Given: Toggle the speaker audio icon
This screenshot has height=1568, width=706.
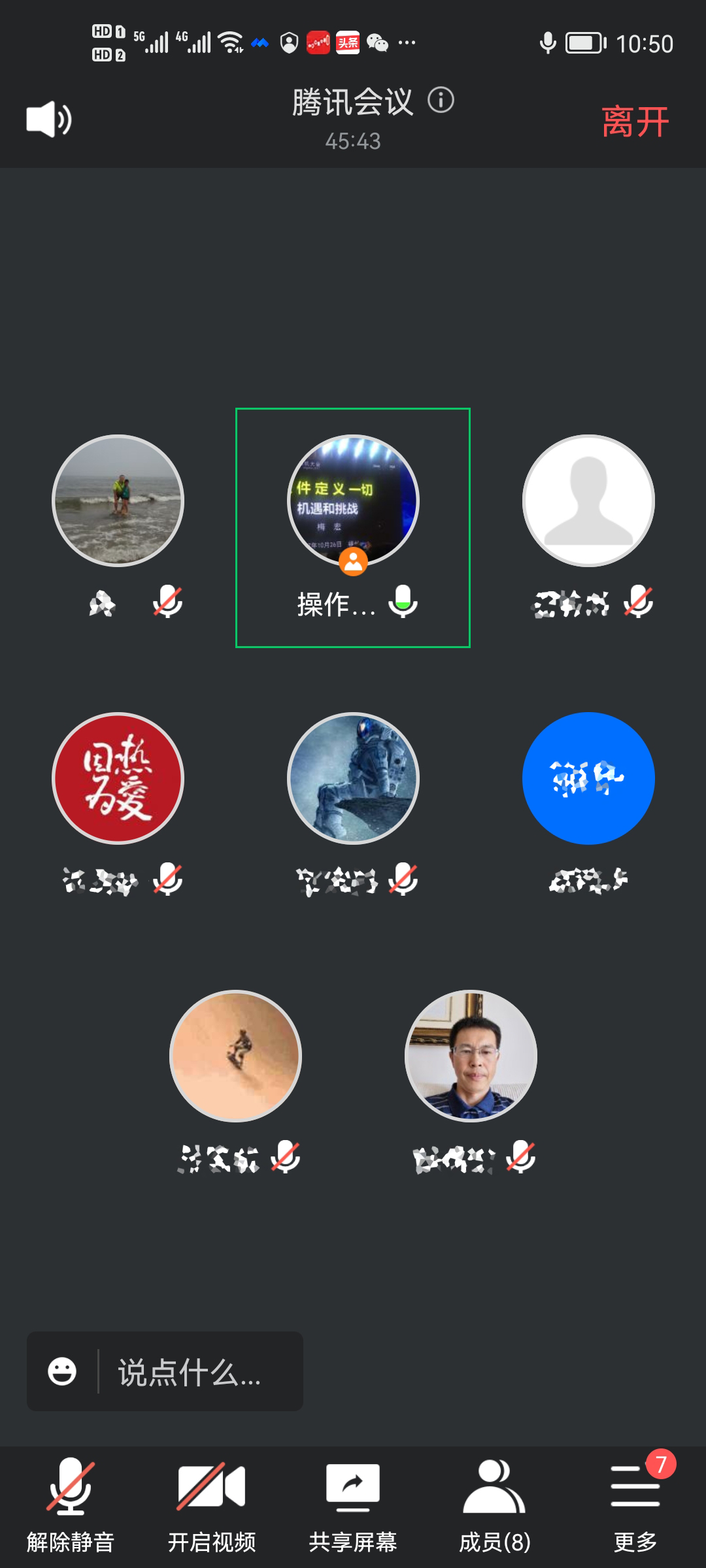Looking at the screenshot, I should pos(49,120).
